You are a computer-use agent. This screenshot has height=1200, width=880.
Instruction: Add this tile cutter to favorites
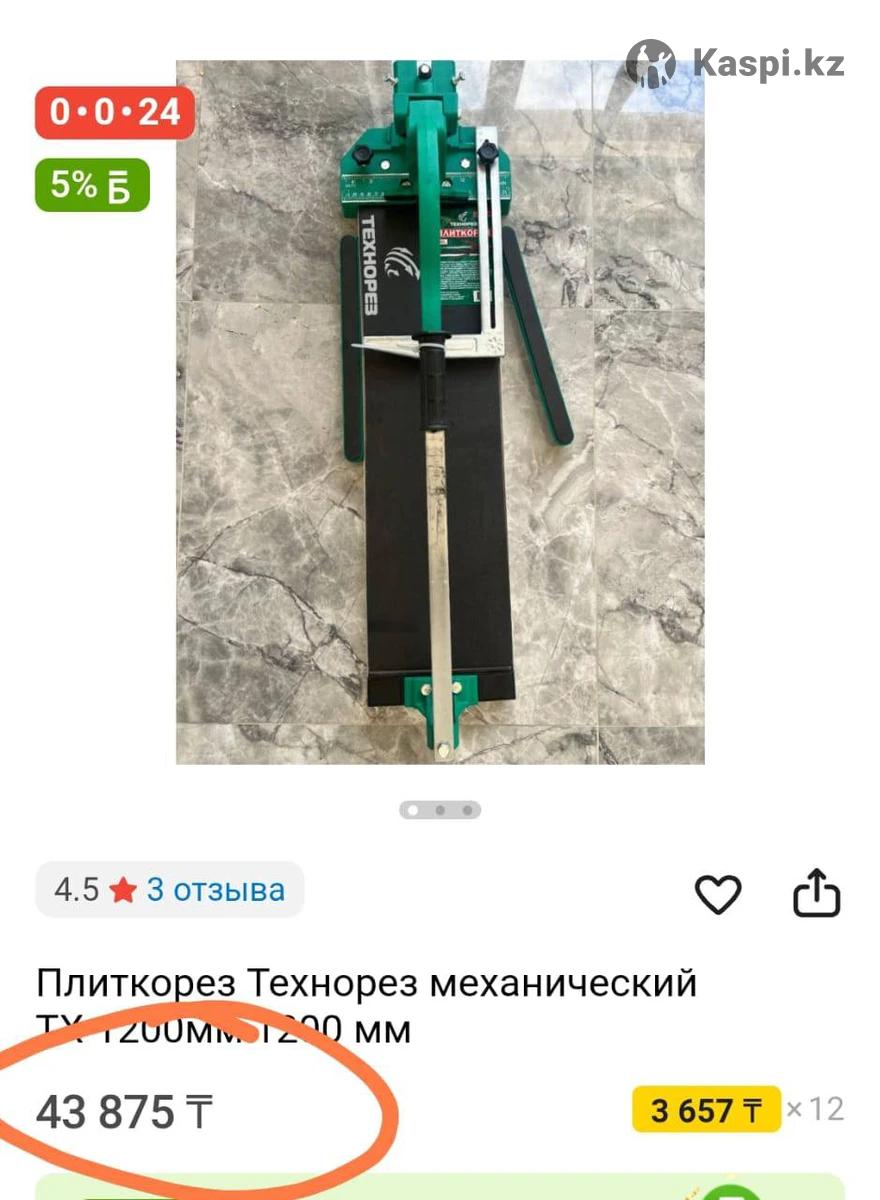pyautogui.click(x=717, y=893)
